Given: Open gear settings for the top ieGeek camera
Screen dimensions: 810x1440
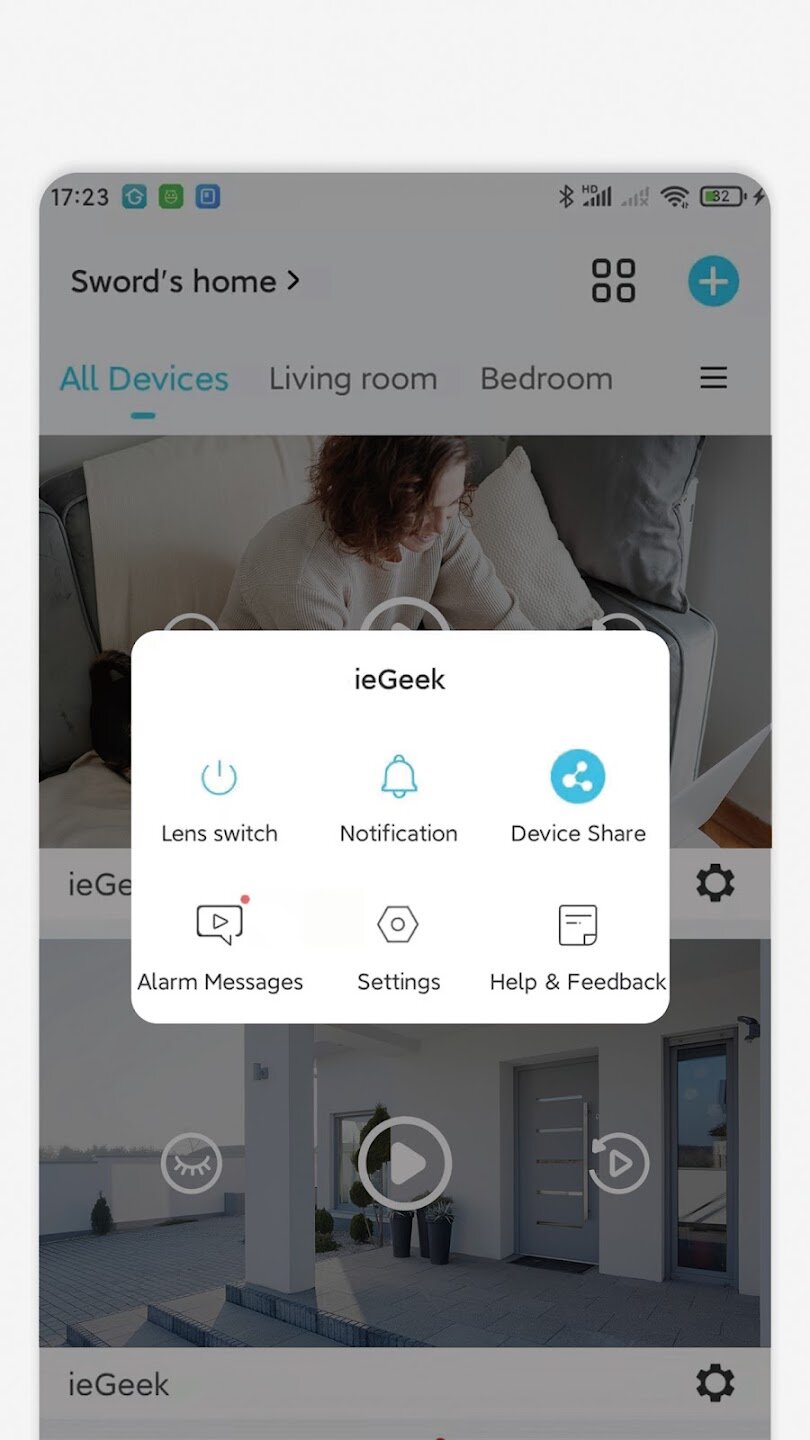Looking at the screenshot, I should (x=715, y=883).
